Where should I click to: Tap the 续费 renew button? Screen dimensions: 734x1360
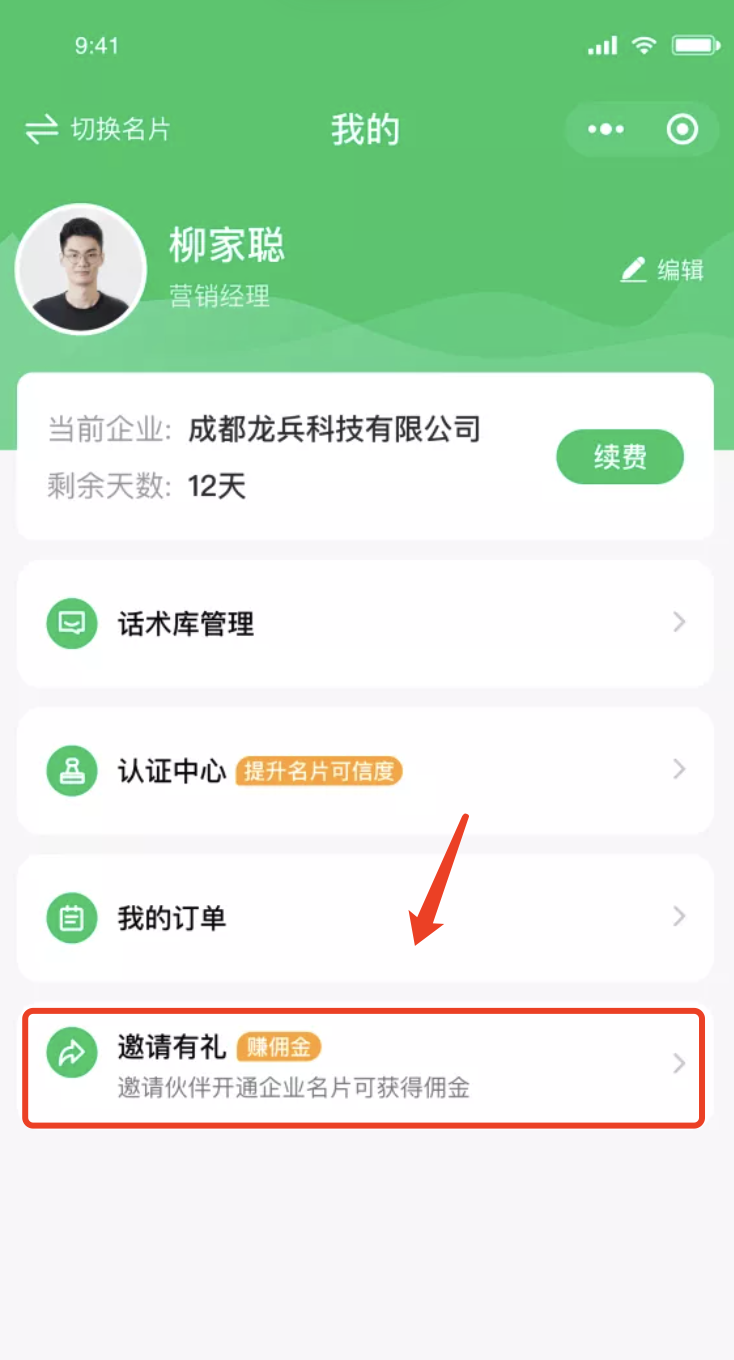[x=620, y=458]
